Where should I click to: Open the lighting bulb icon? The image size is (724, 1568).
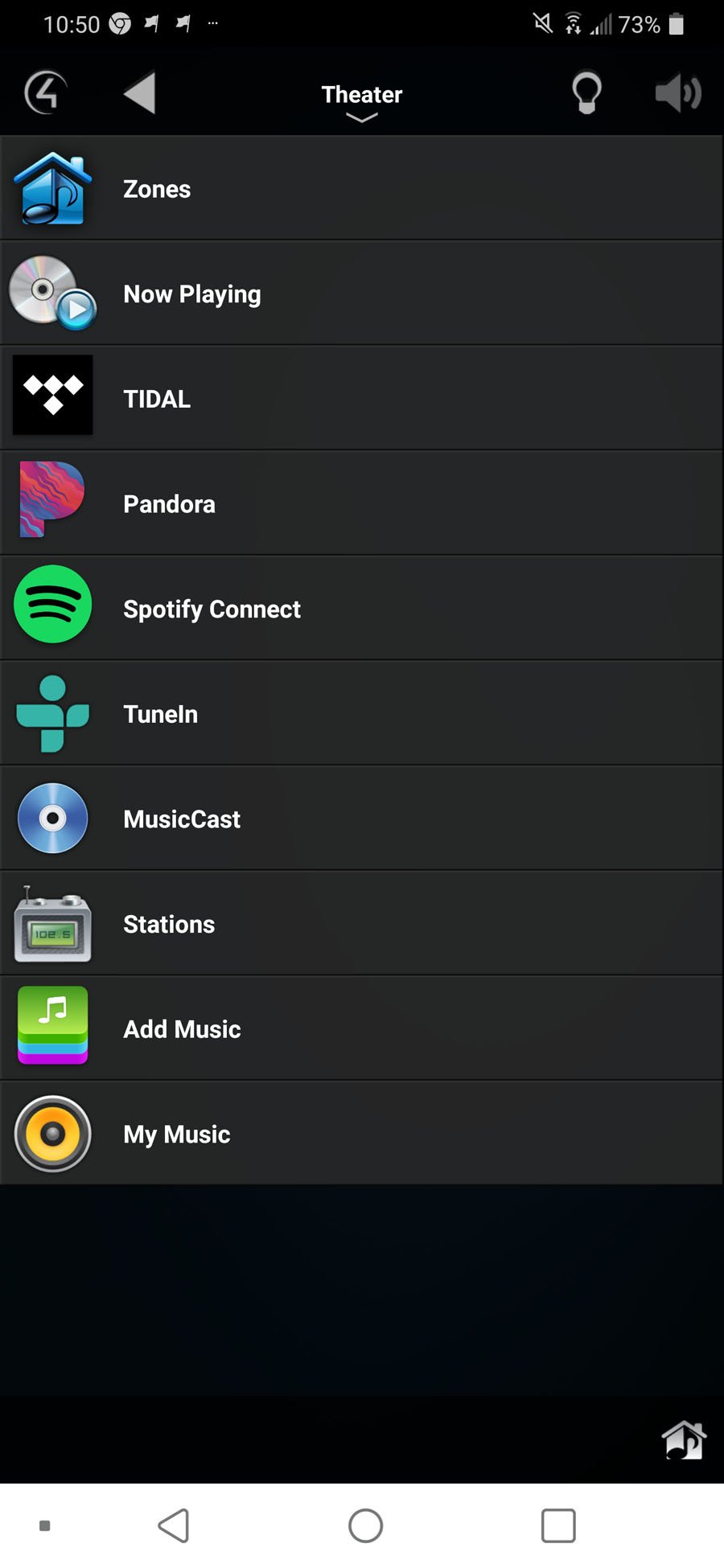click(586, 93)
